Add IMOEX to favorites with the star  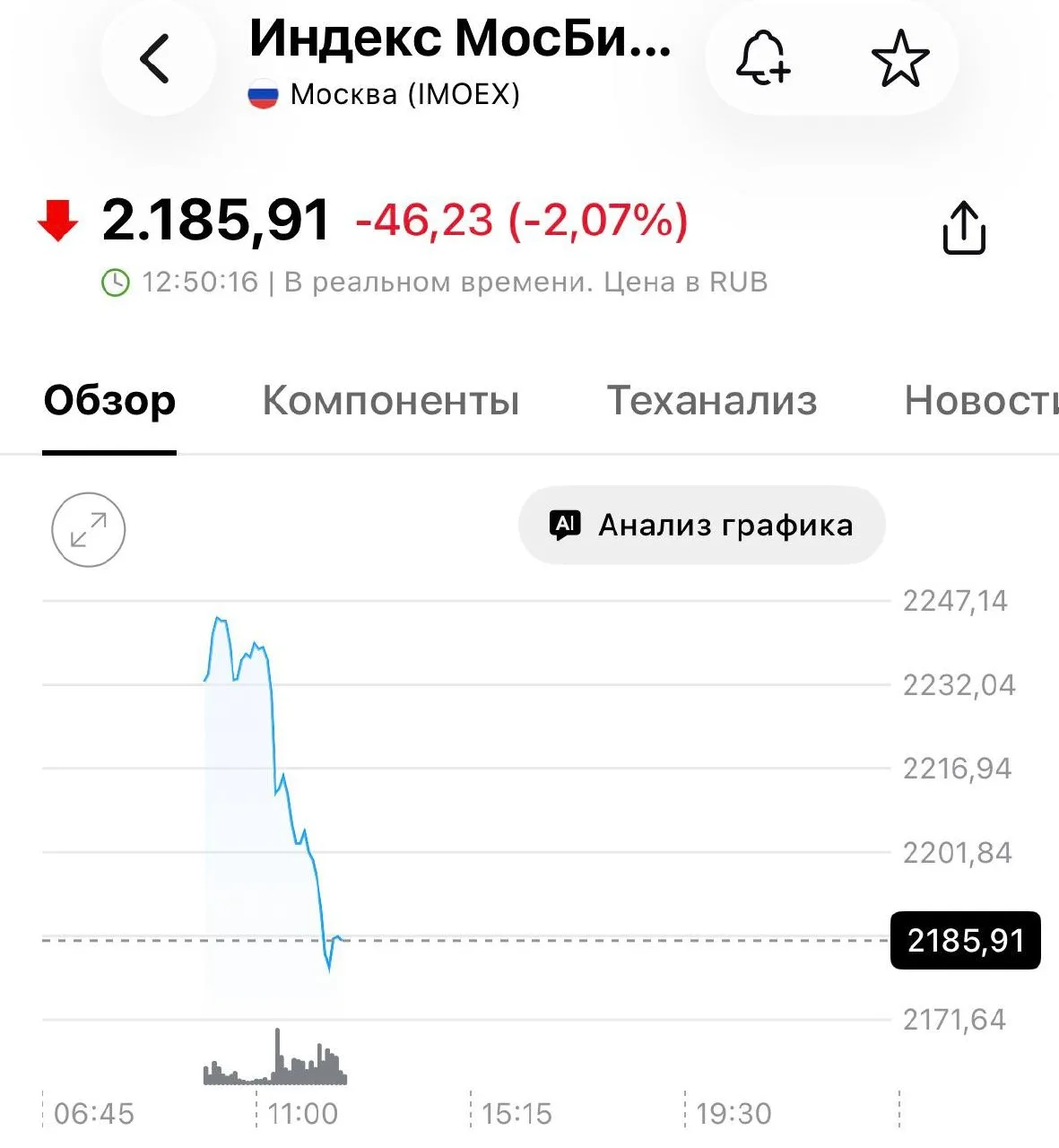[x=900, y=59]
